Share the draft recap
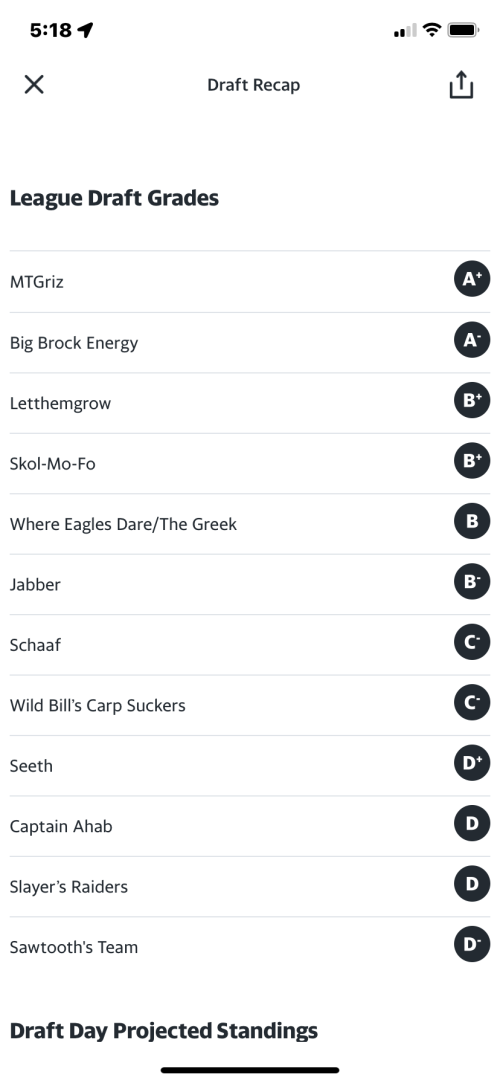 tap(461, 85)
